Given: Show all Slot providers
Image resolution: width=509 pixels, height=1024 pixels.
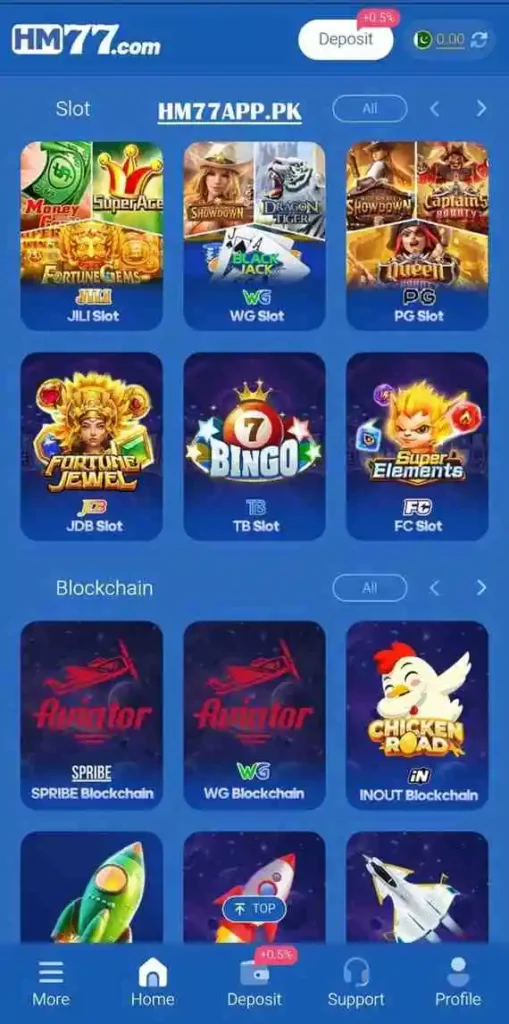Looking at the screenshot, I should click(x=370, y=108).
